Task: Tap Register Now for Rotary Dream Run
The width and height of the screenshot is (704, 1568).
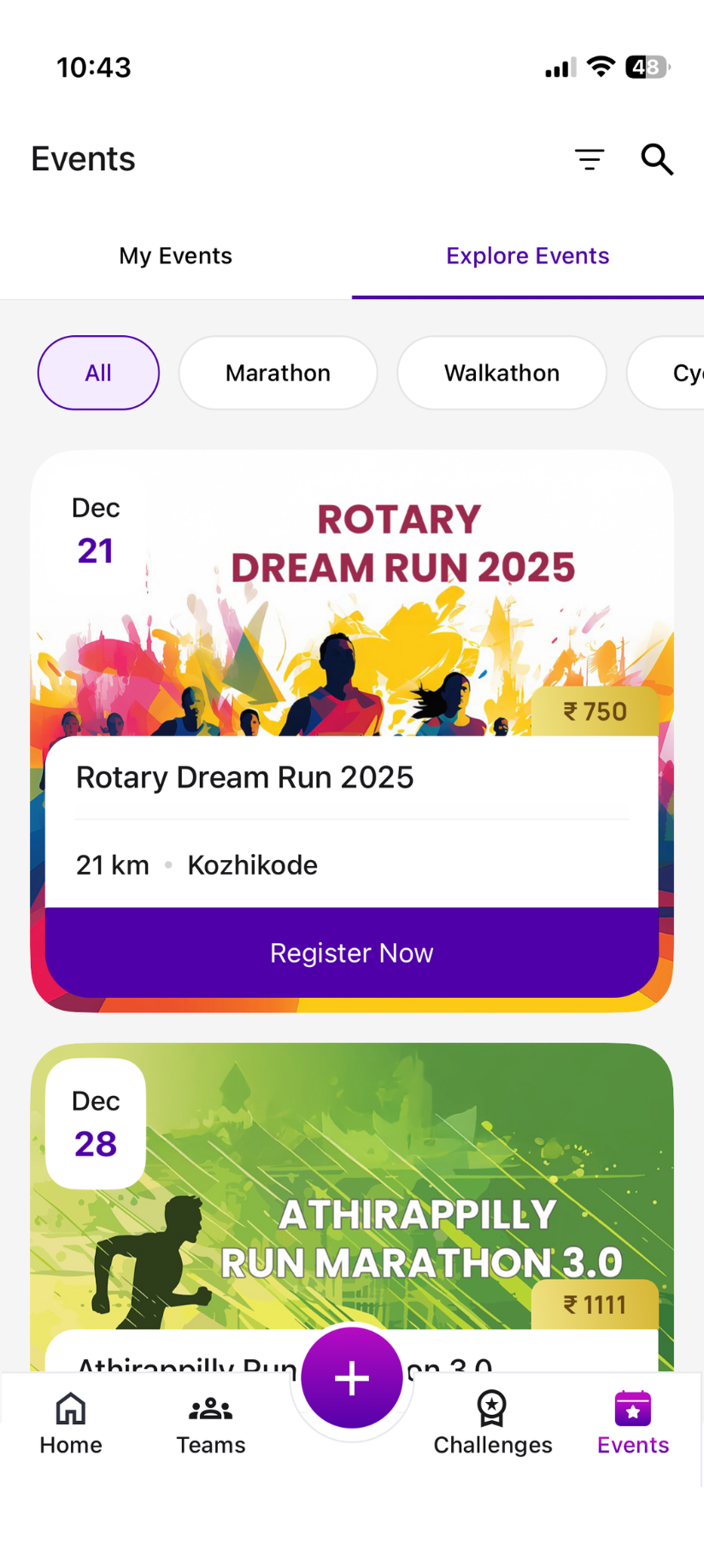Action: [x=352, y=952]
